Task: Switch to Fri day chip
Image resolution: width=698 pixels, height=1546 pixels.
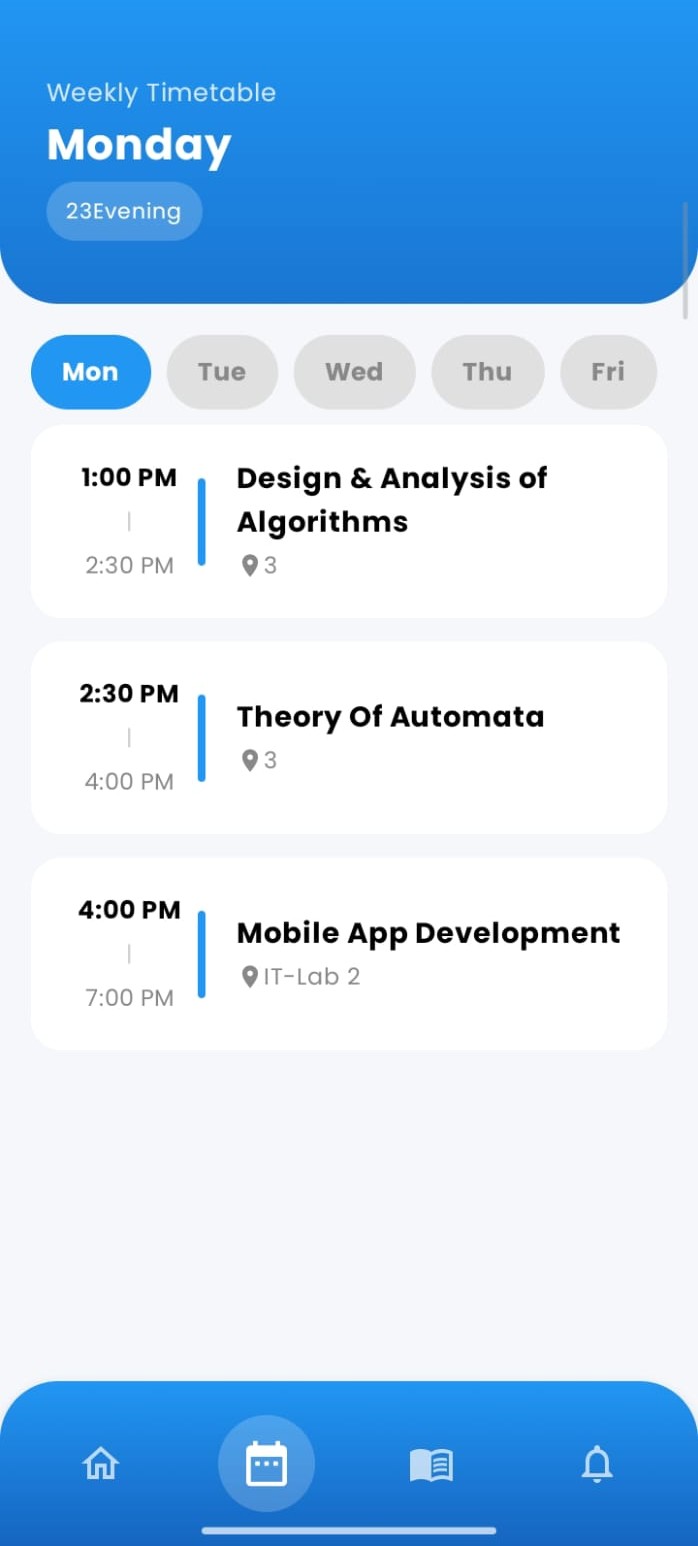Action: [x=608, y=372]
